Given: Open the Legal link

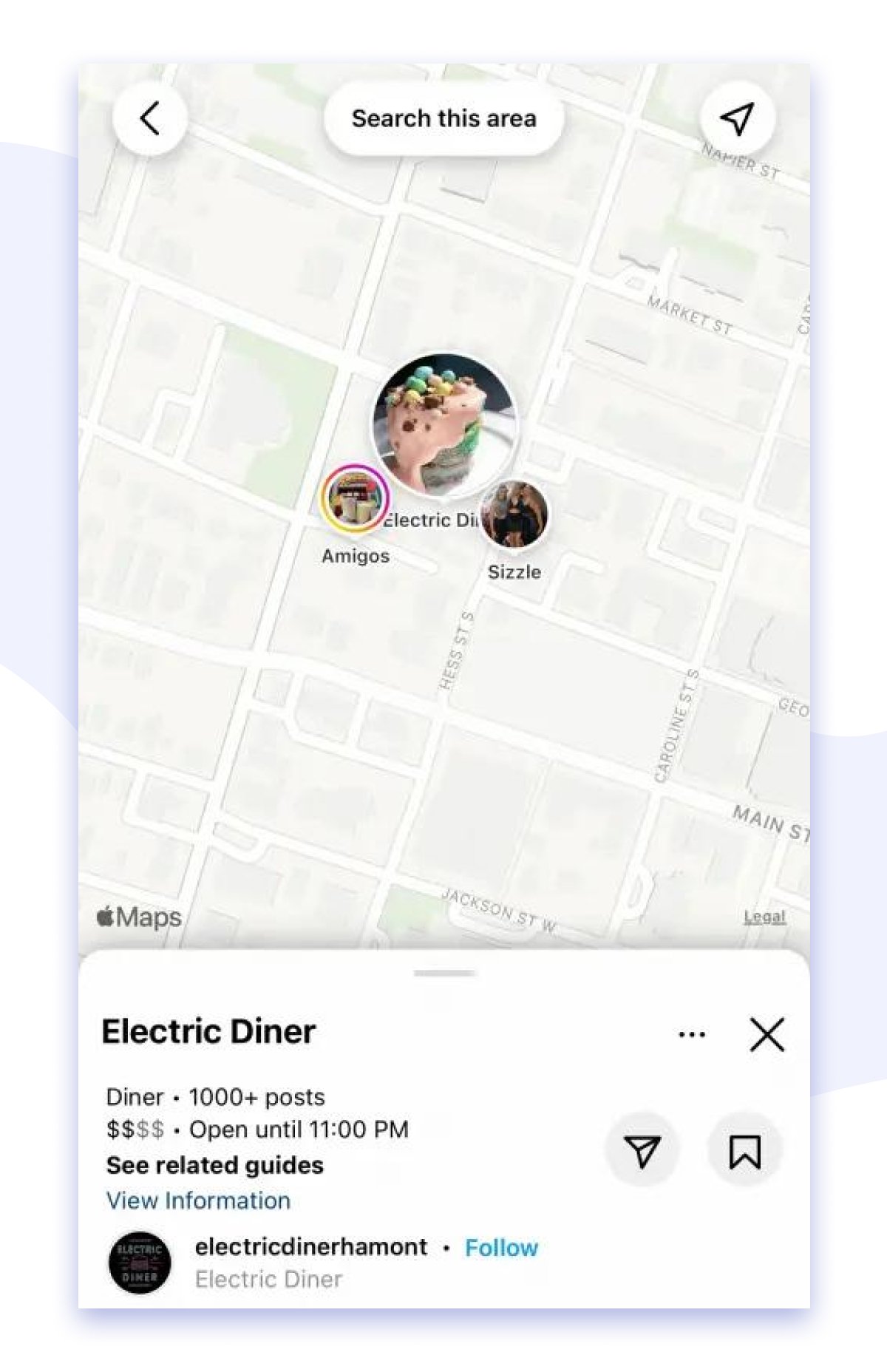Looking at the screenshot, I should 765,917.
